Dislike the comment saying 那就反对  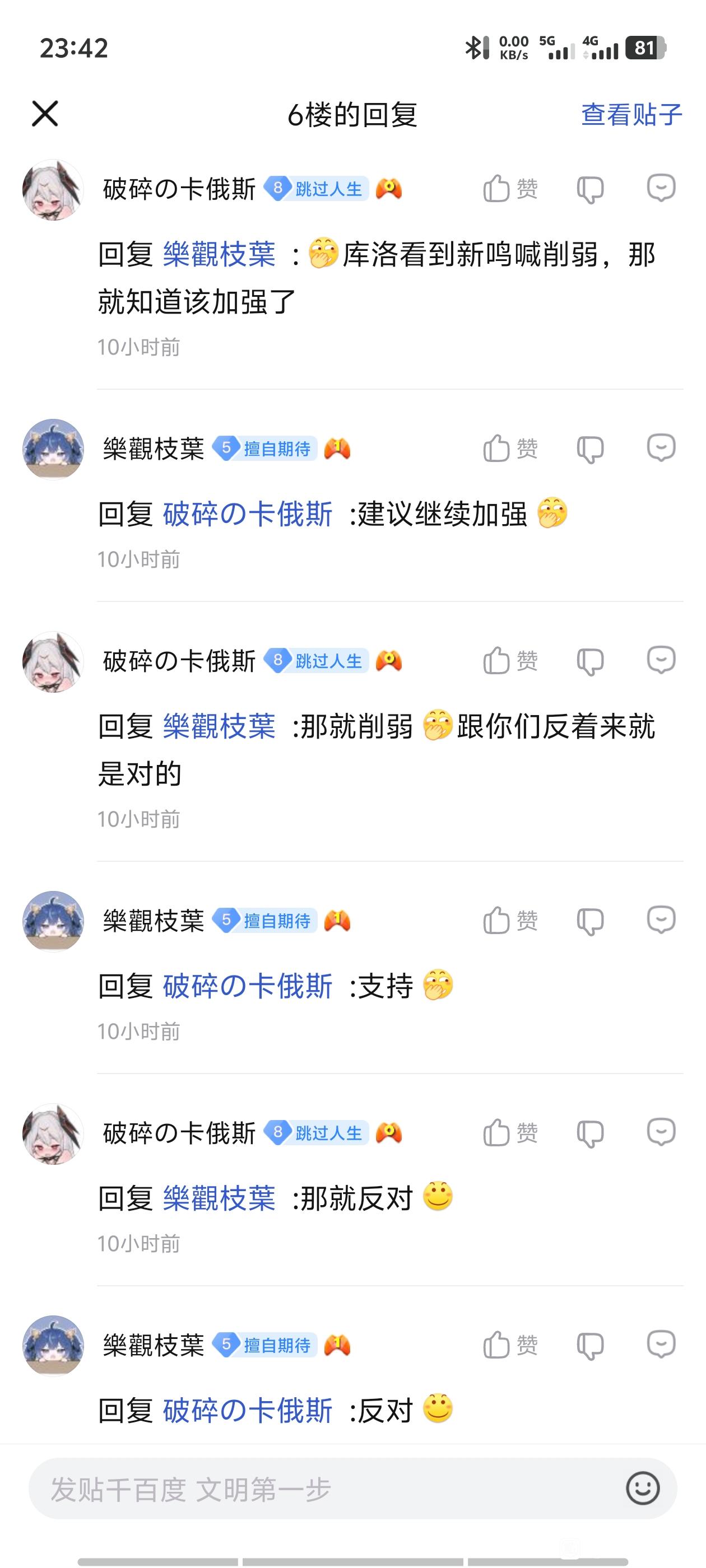click(x=589, y=1133)
